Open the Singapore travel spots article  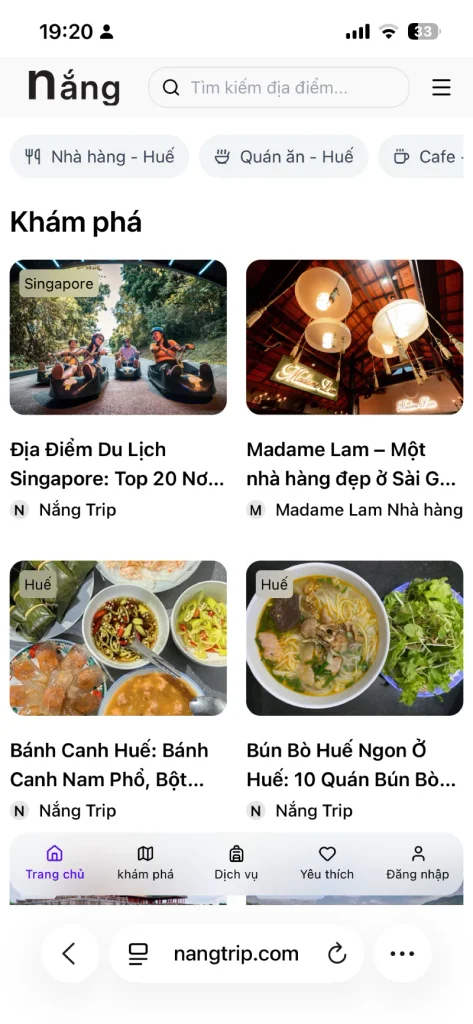click(118, 464)
